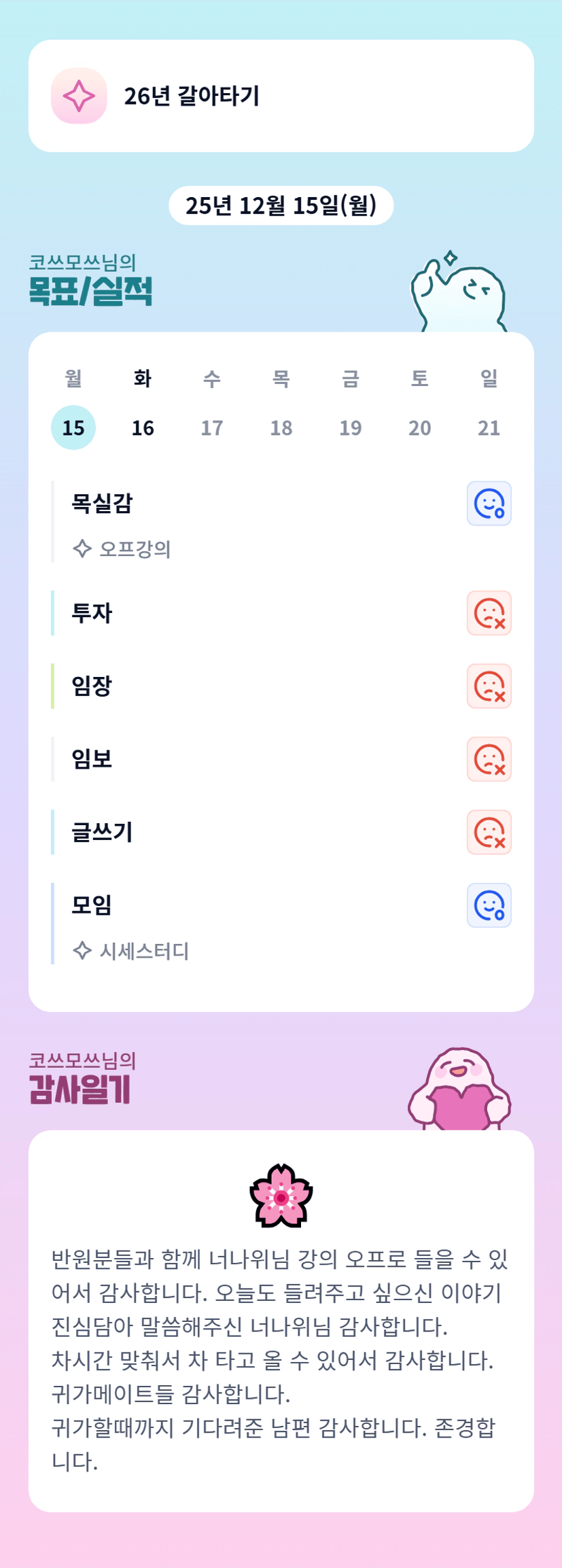Viewport: 562px width, 1568px height.
Task: Update the 글쓰기 result face icon
Action: (489, 832)
